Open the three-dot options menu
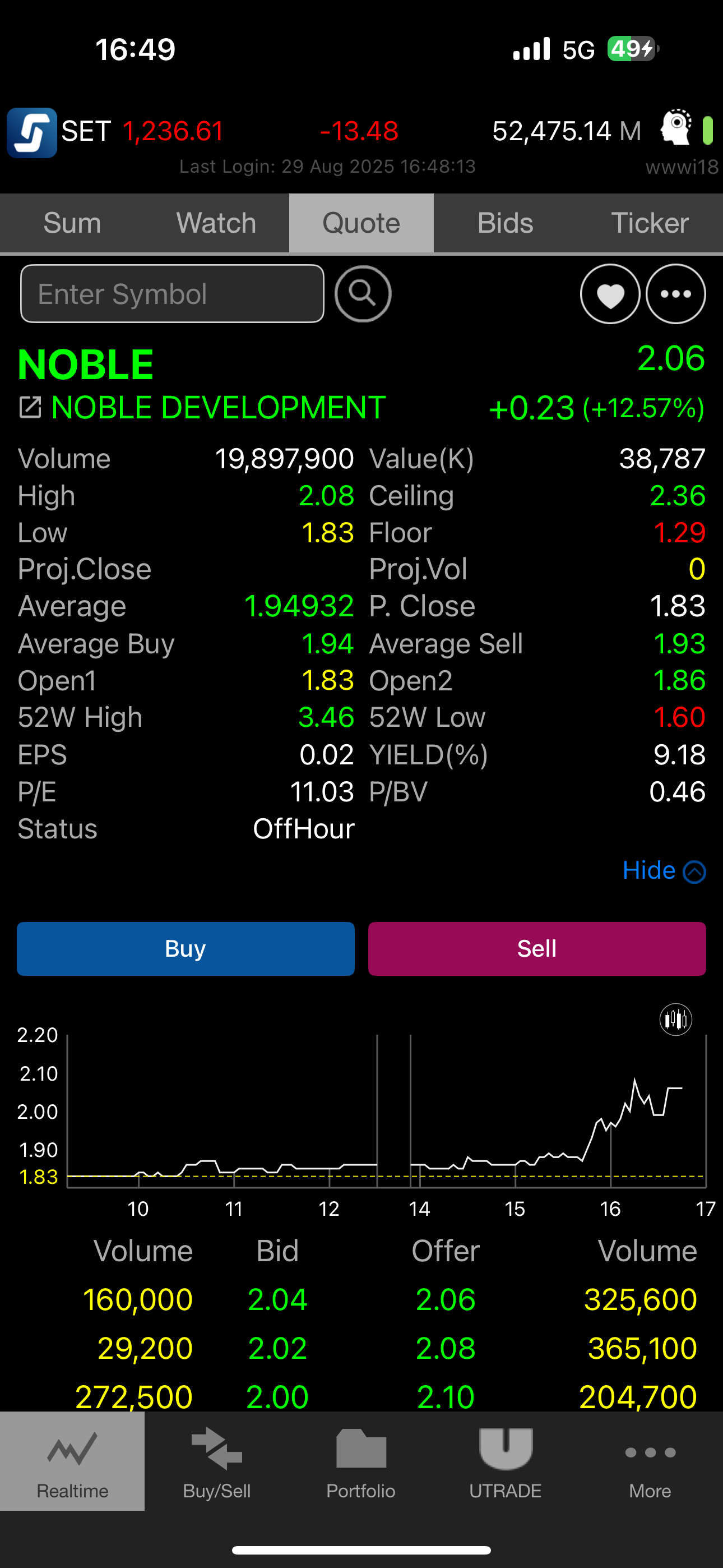Screen dimensions: 723x1568 coord(675,294)
